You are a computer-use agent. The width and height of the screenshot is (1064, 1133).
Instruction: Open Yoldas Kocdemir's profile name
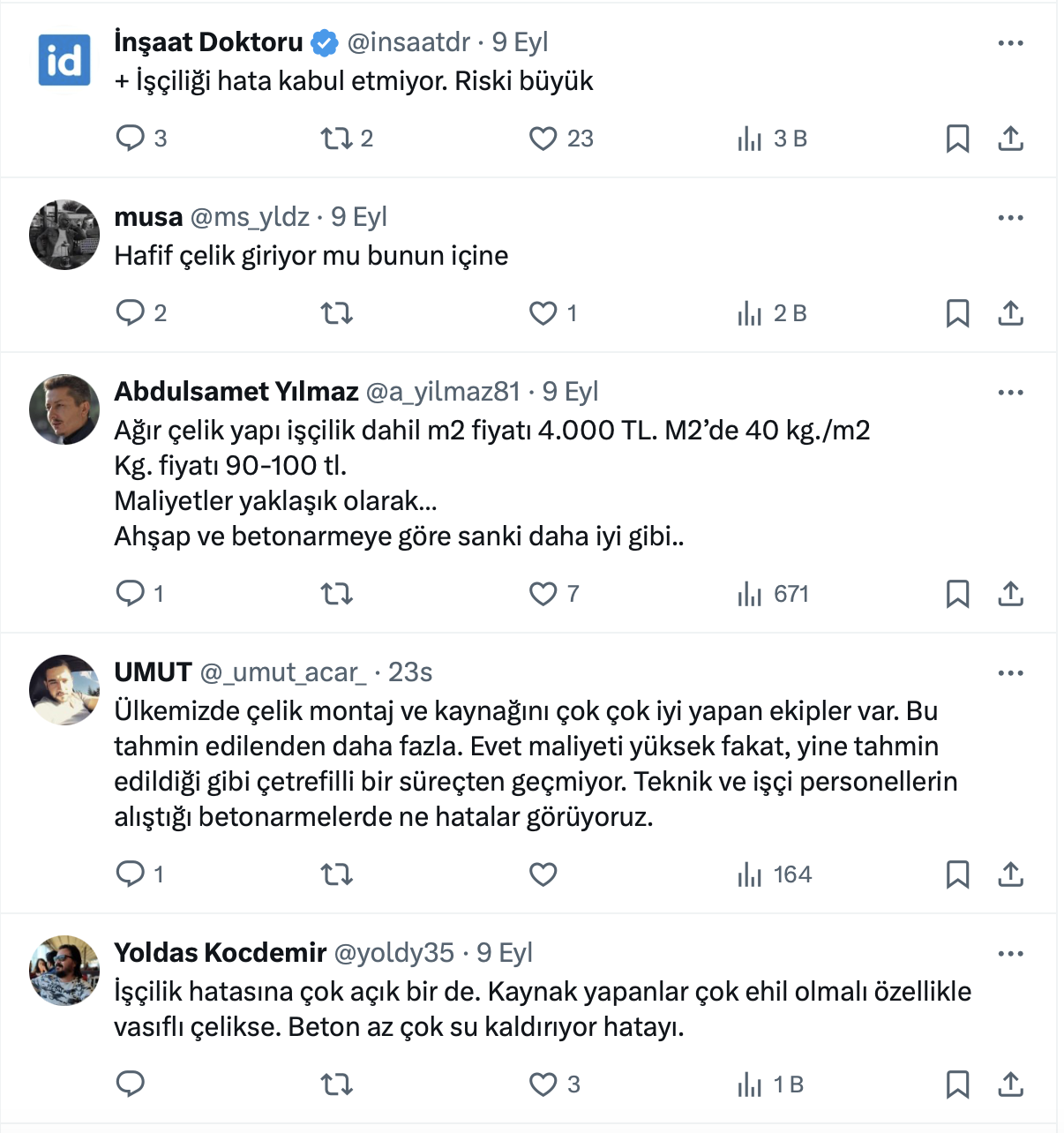[221, 953]
